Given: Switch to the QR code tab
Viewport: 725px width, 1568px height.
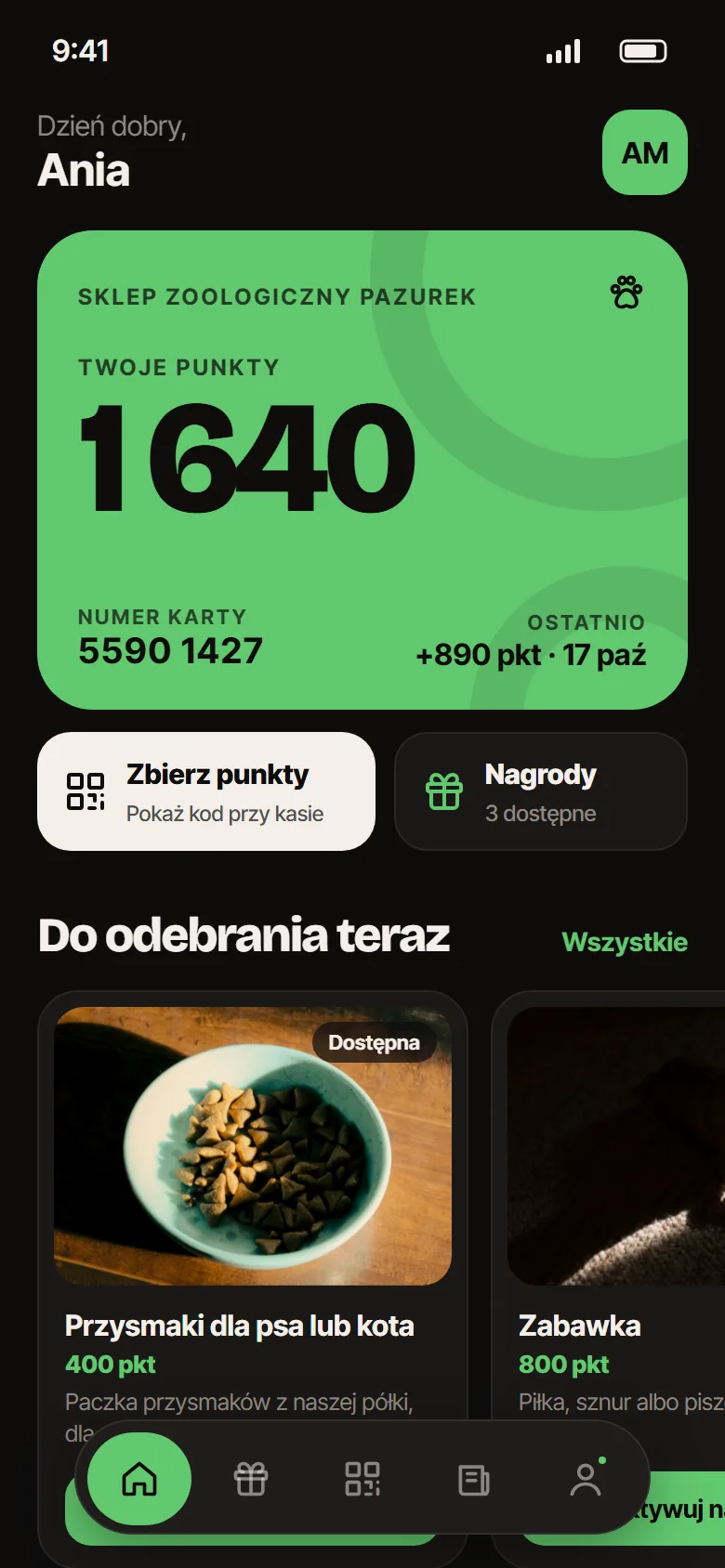Looking at the screenshot, I should [362, 1479].
